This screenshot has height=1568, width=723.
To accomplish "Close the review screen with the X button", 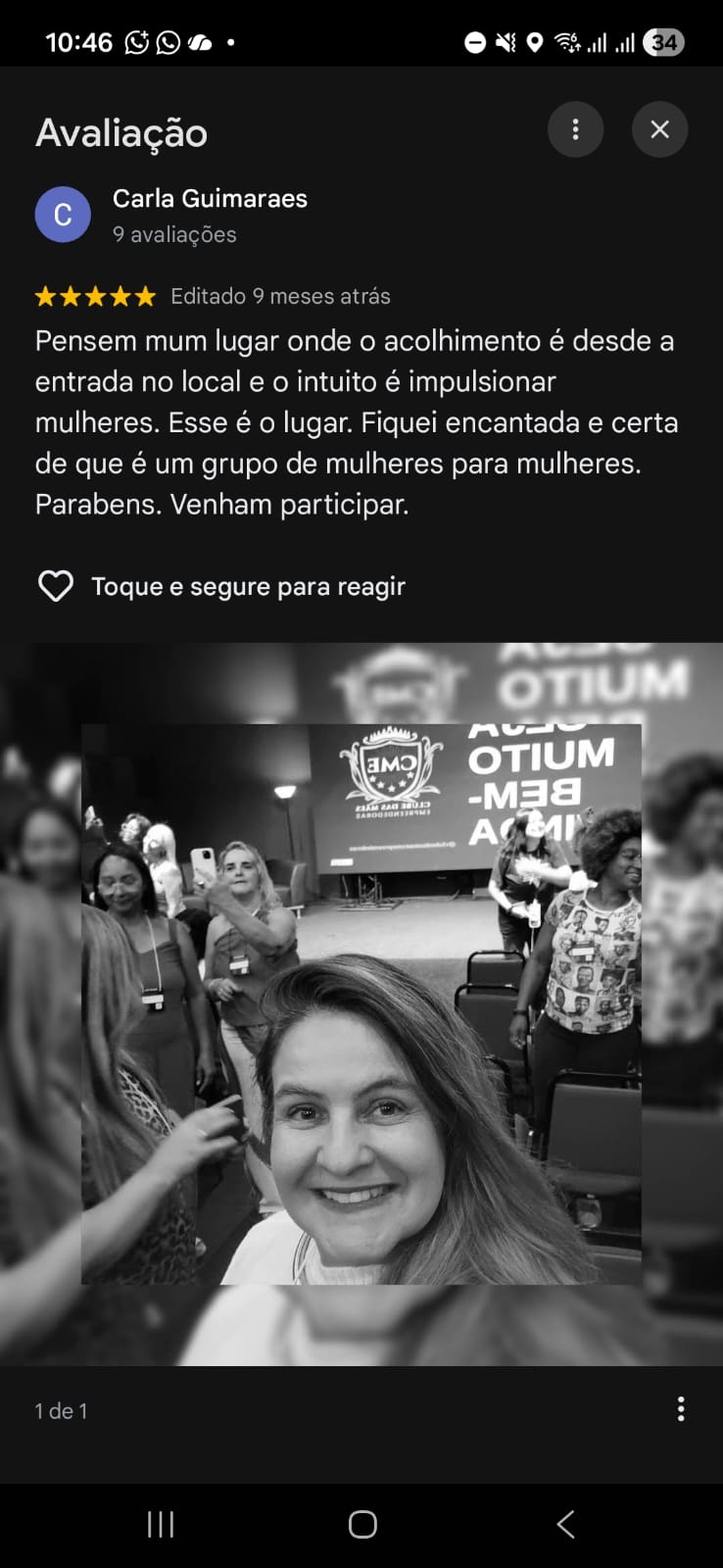I will (659, 129).
